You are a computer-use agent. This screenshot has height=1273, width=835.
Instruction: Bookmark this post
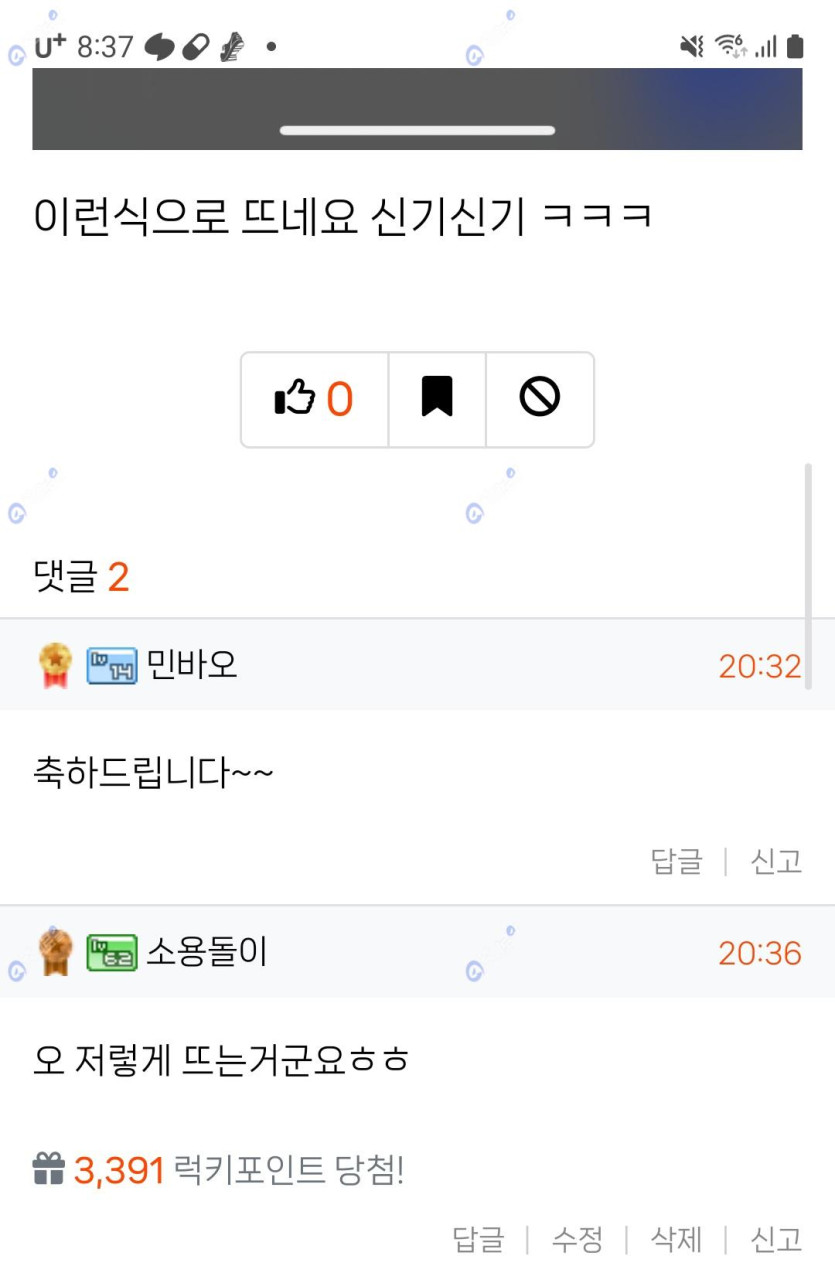[437, 399]
